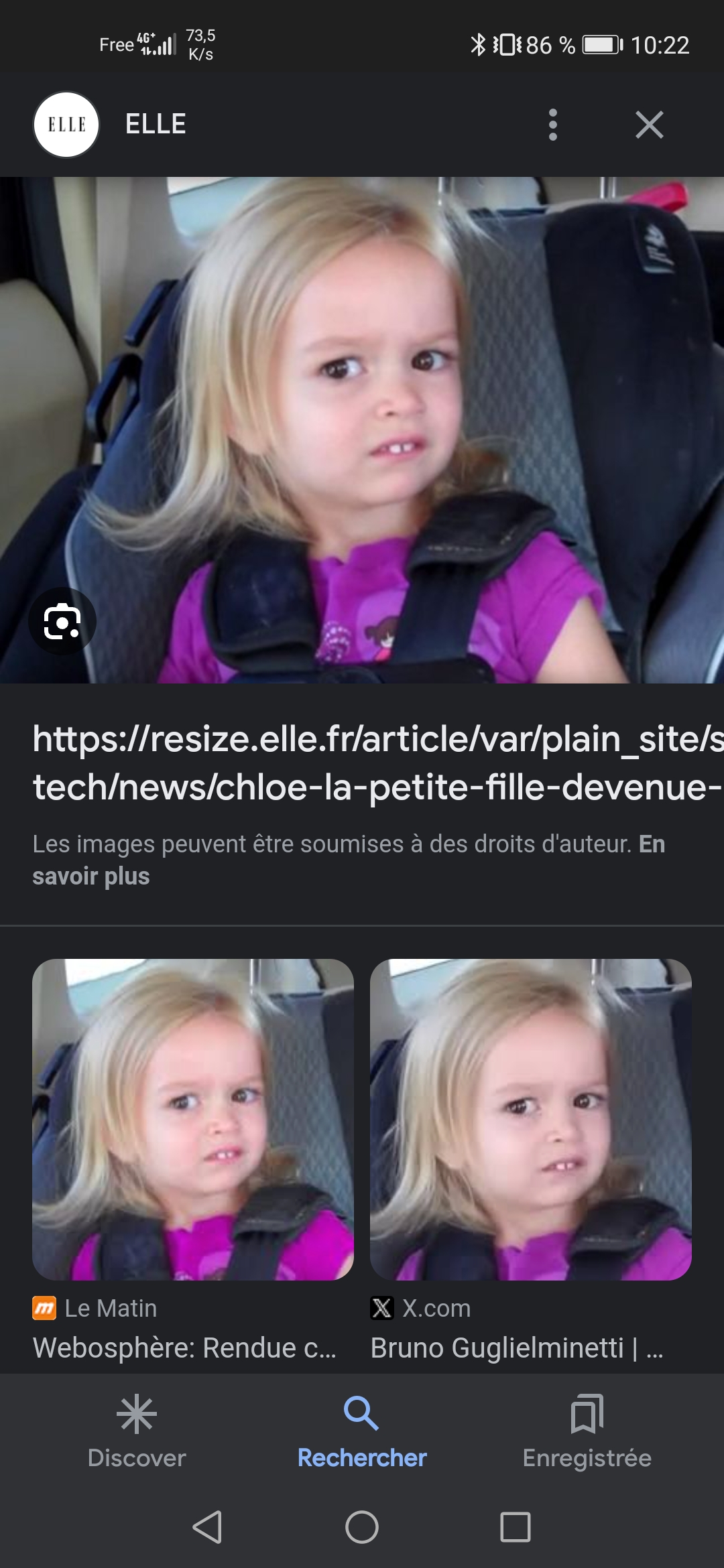724x1568 pixels.
Task: Go to the phone's home screen
Action: 362,1527
